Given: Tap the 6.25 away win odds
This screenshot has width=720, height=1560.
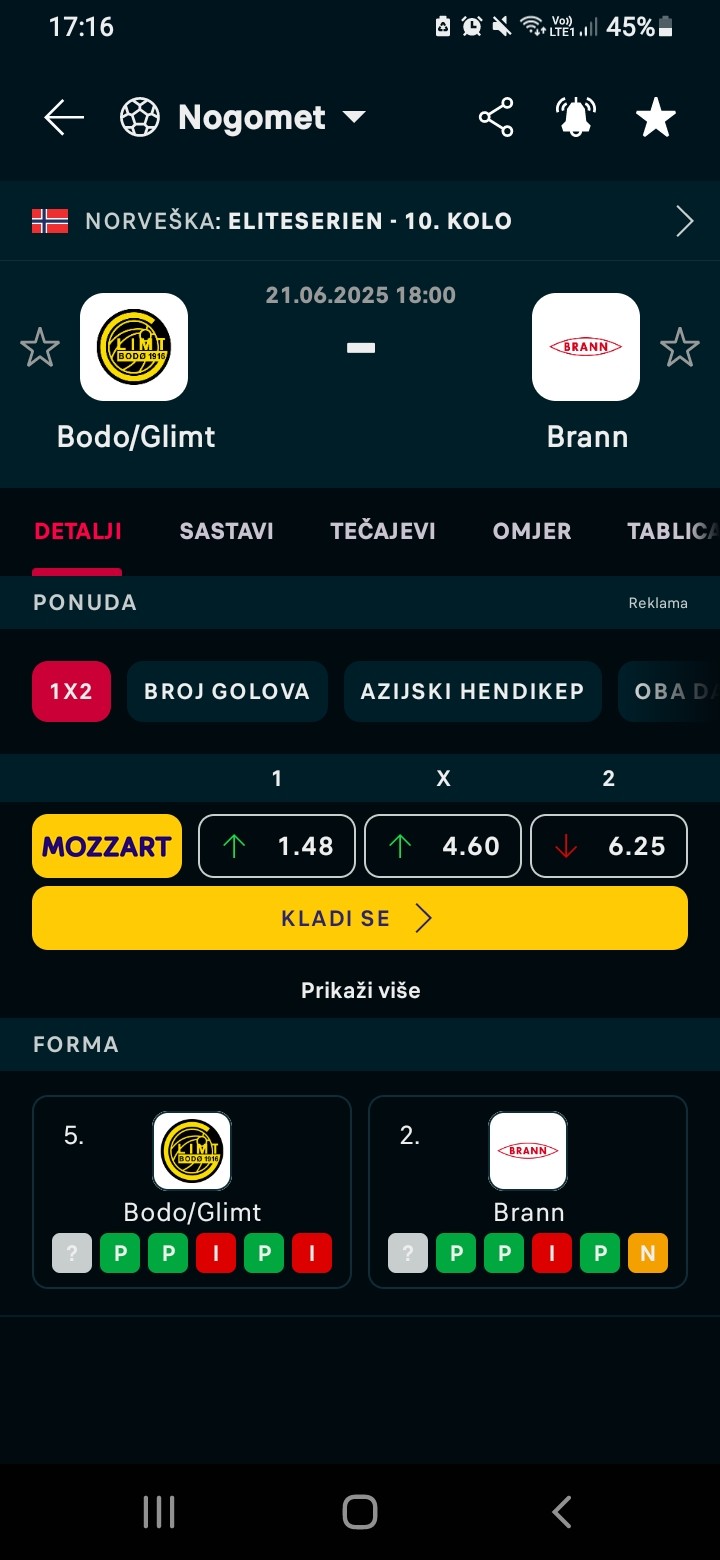Looking at the screenshot, I should [x=609, y=846].
